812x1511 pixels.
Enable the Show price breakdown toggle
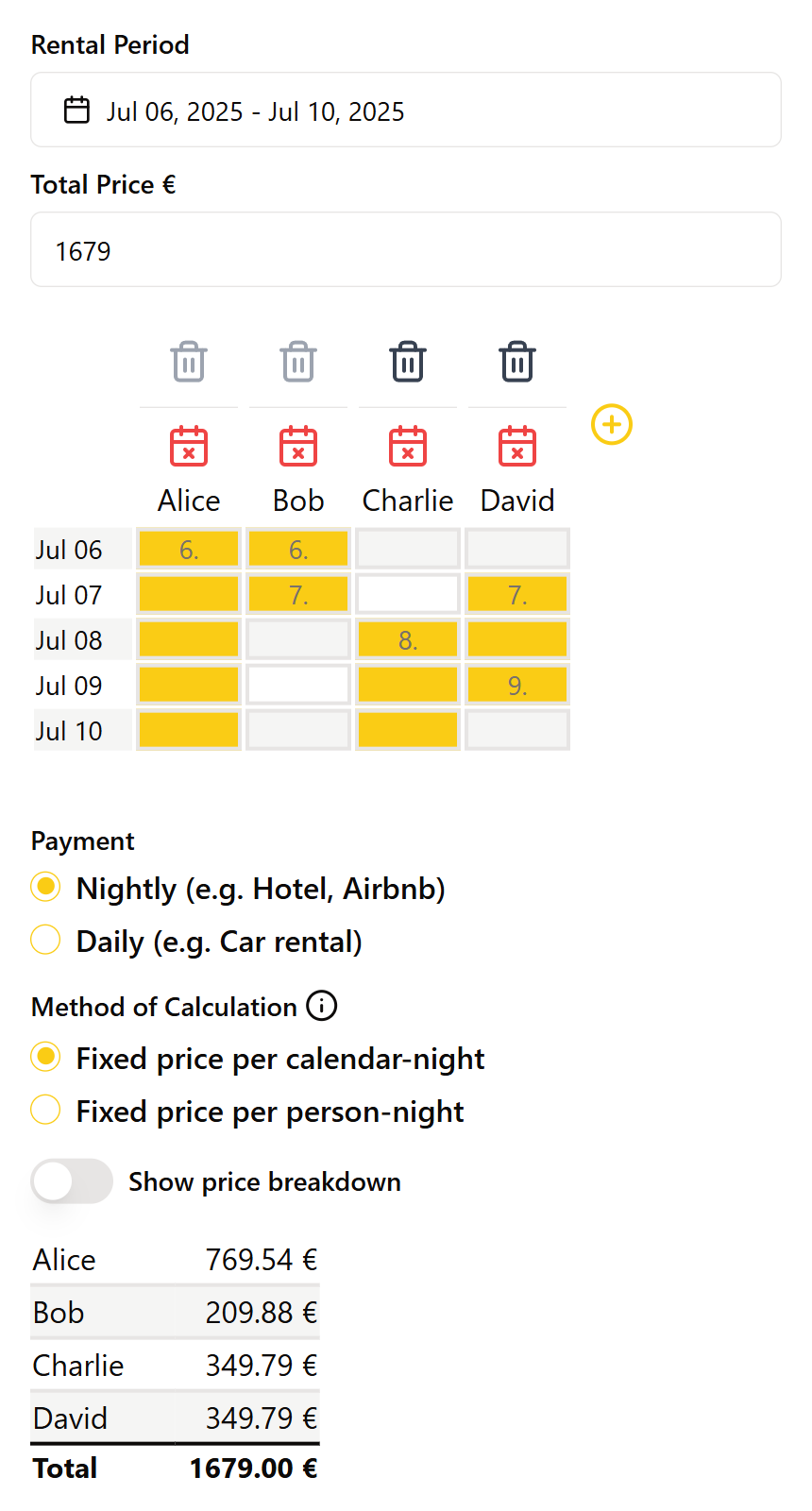coord(72,1180)
